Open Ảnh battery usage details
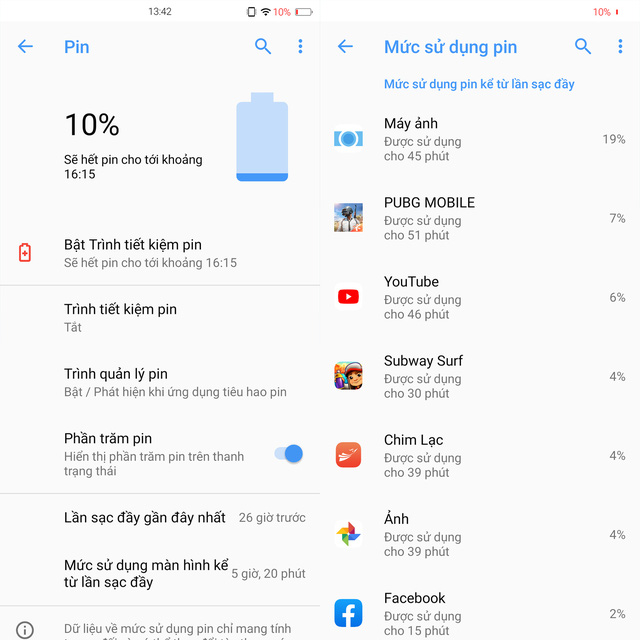The height and width of the screenshot is (640, 640). (480, 534)
